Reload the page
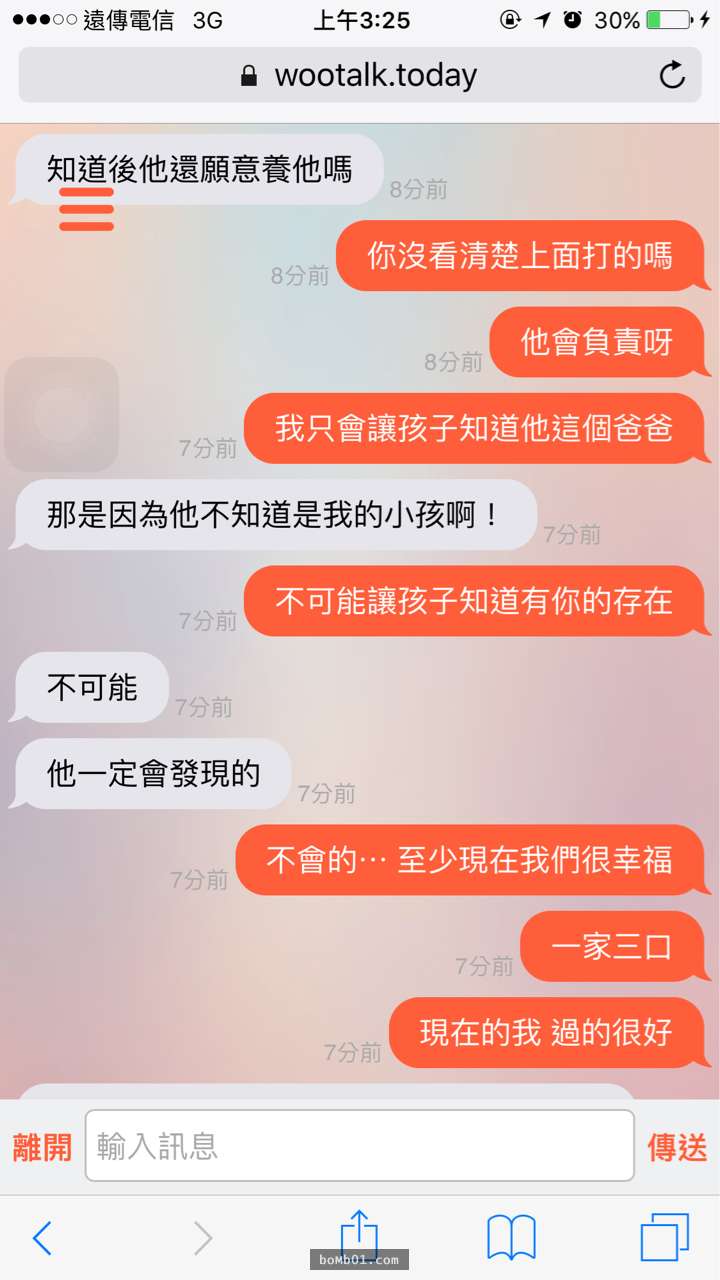720x1280 pixels. coord(672,76)
